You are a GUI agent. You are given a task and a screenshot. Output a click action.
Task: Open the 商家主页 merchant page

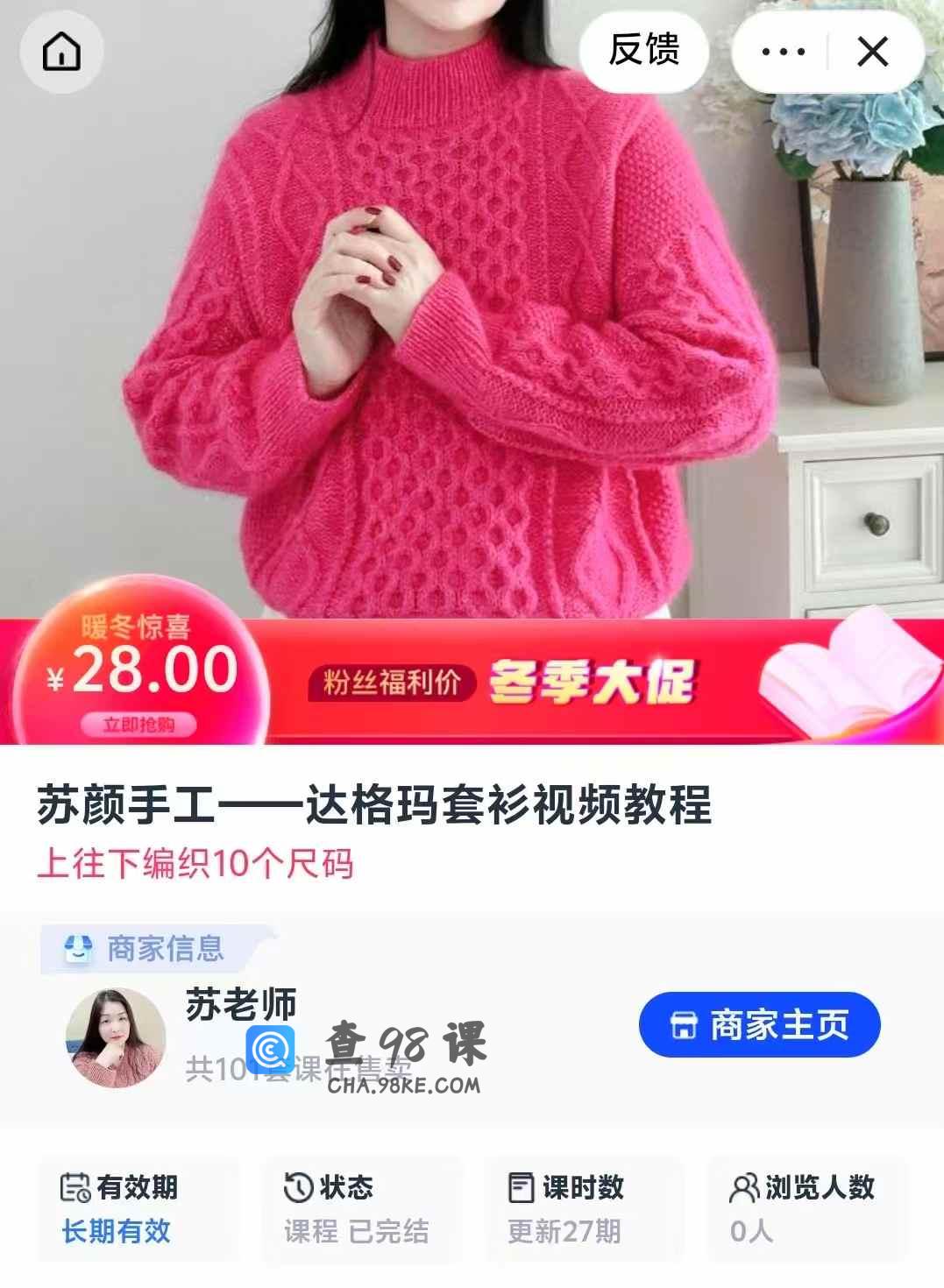(x=759, y=1024)
